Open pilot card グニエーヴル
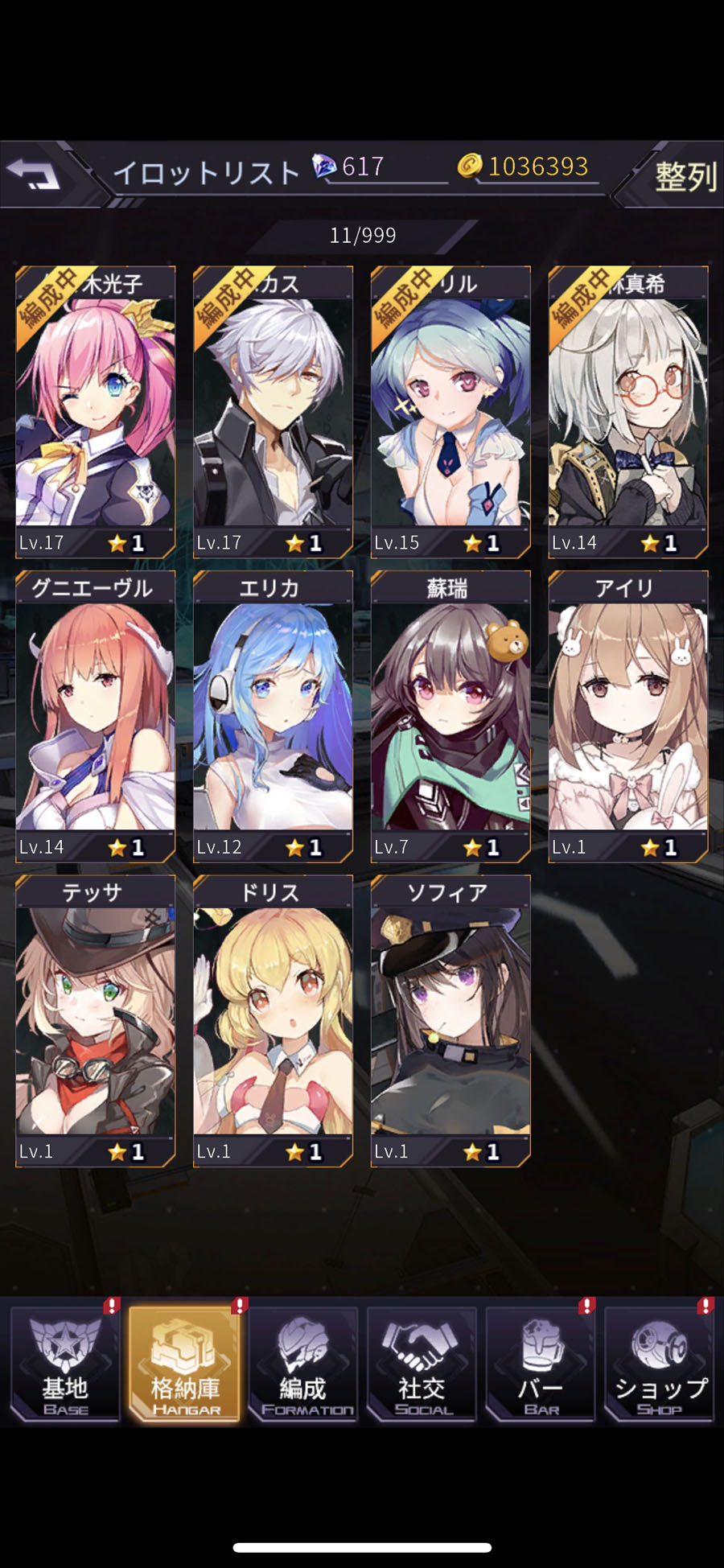Viewport: 724px width, 1568px height. pos(95,716)
